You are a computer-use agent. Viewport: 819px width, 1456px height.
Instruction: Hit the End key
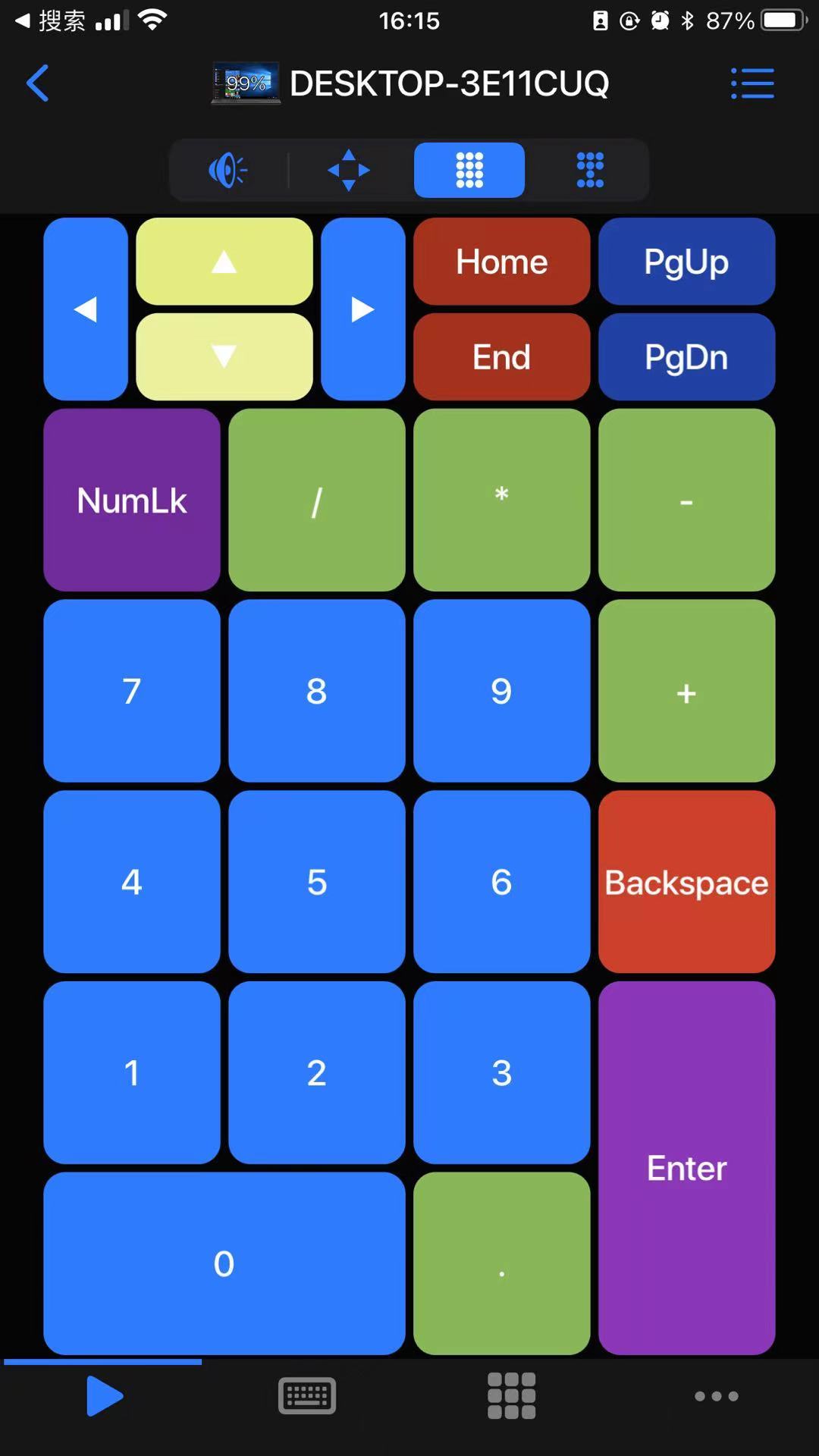coord(501,357)
